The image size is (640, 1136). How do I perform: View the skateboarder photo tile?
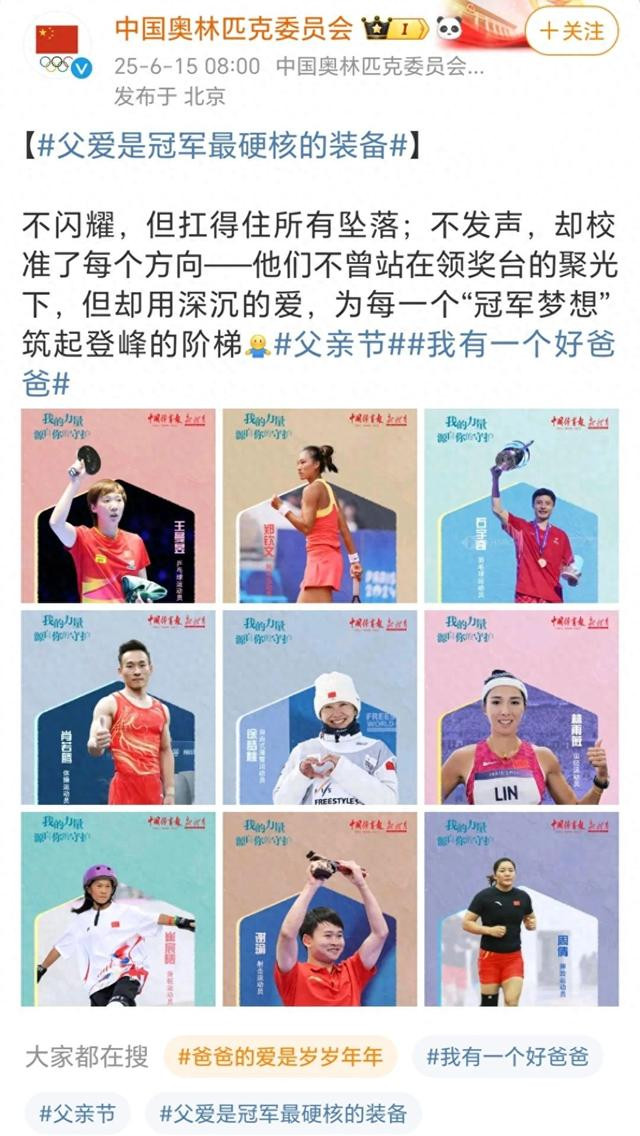click(x=118, y=909)
